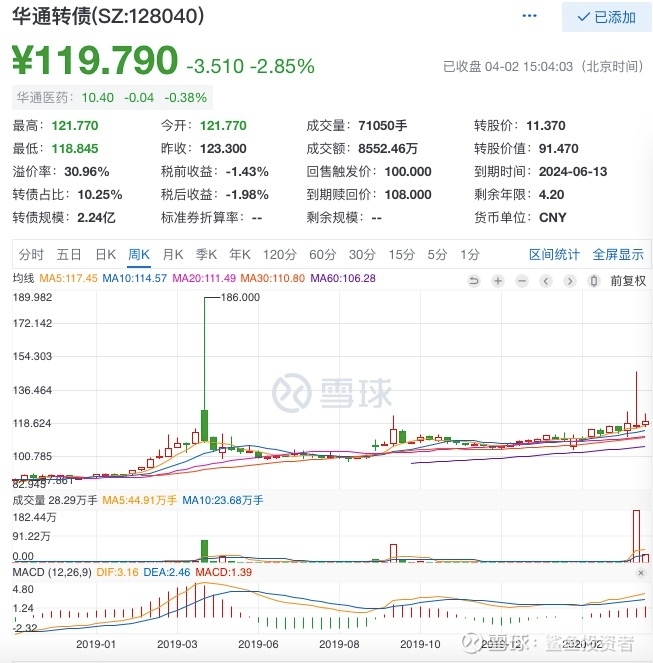Image resolution: width=653 pixels, height=663 pixels.
Task: Switch to the 分时 chart tab
Action: click(31, 254)
